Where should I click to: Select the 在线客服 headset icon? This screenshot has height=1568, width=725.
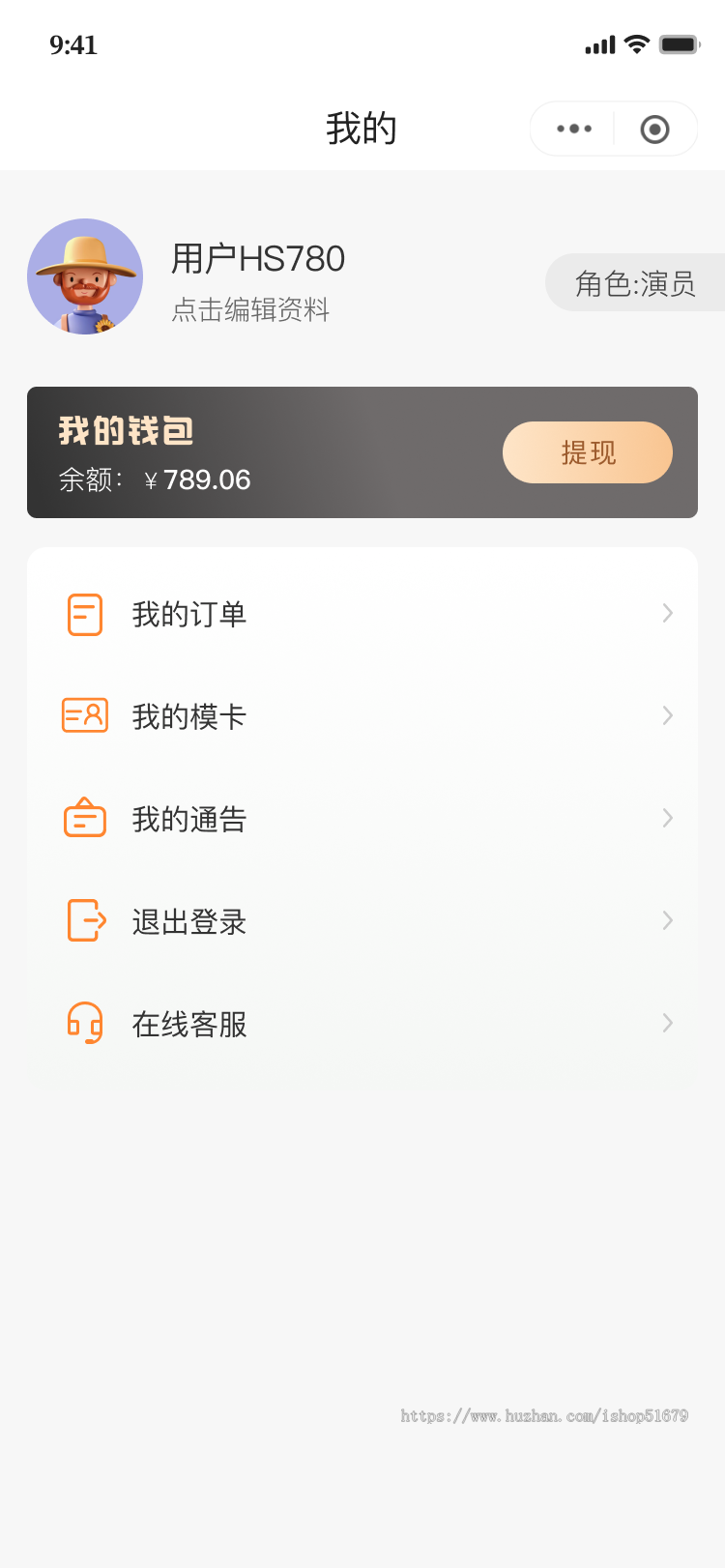pyautogui.click(x=85, y=1023)
